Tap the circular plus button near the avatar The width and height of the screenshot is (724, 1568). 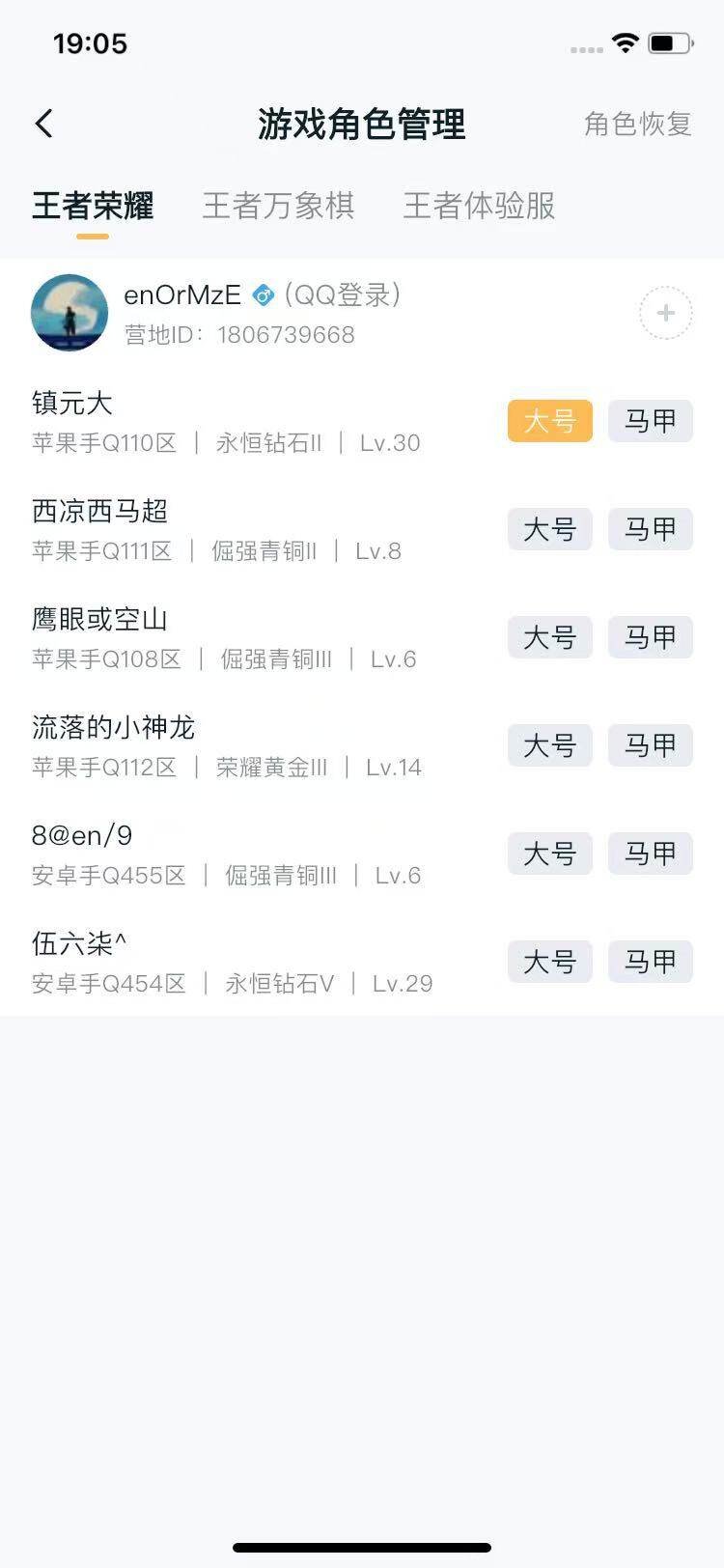(665, 313)
